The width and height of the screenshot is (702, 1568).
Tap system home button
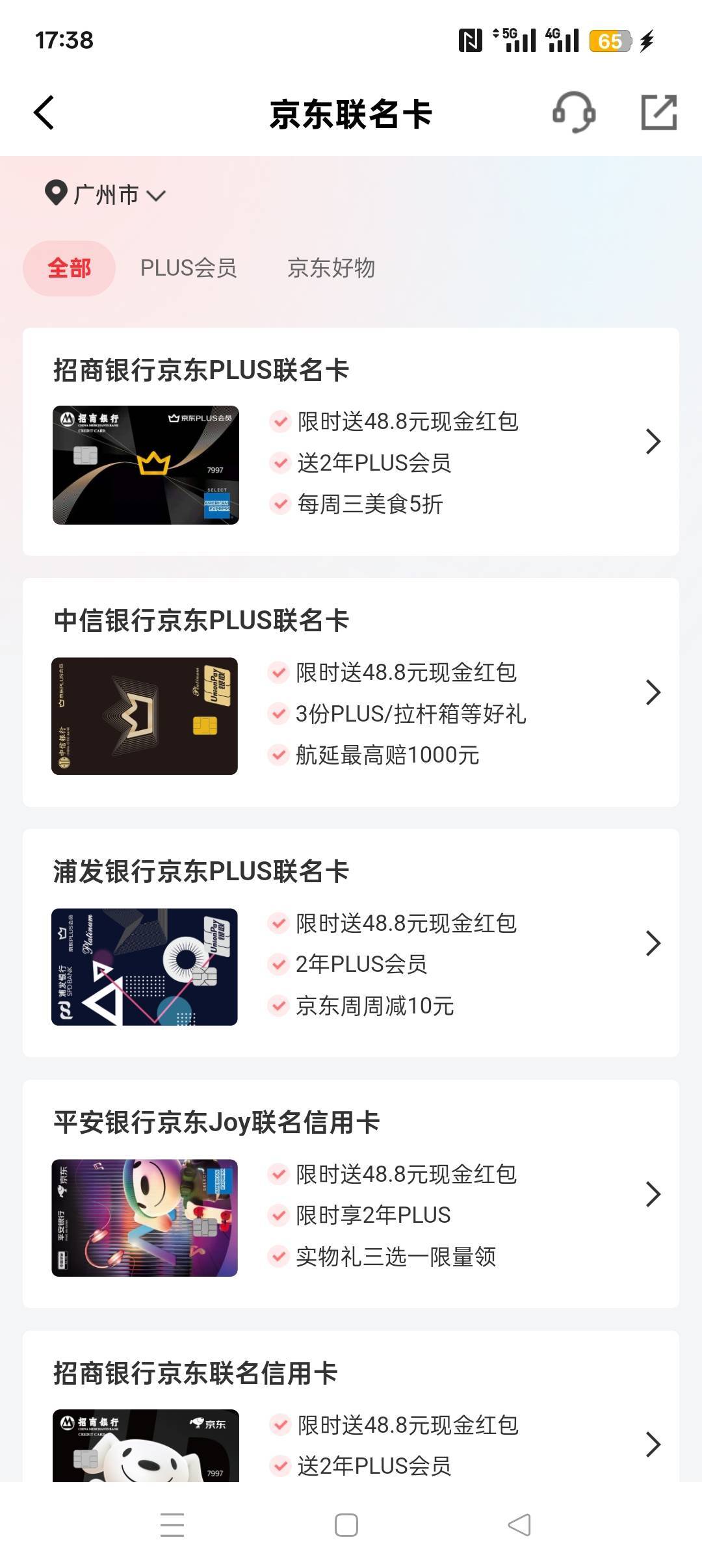346,1525
